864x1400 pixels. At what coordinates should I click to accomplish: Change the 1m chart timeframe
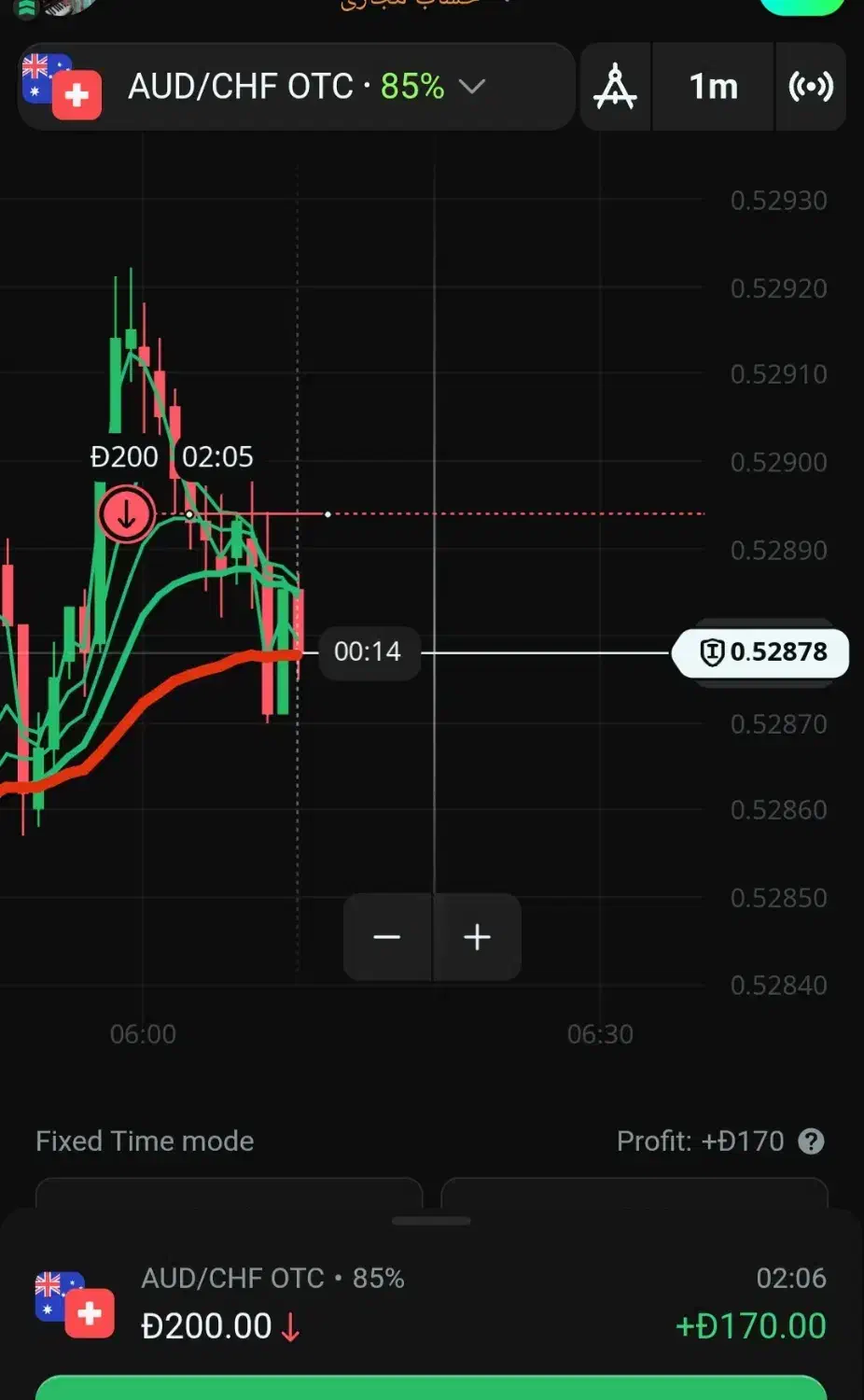tap(713, 87)
